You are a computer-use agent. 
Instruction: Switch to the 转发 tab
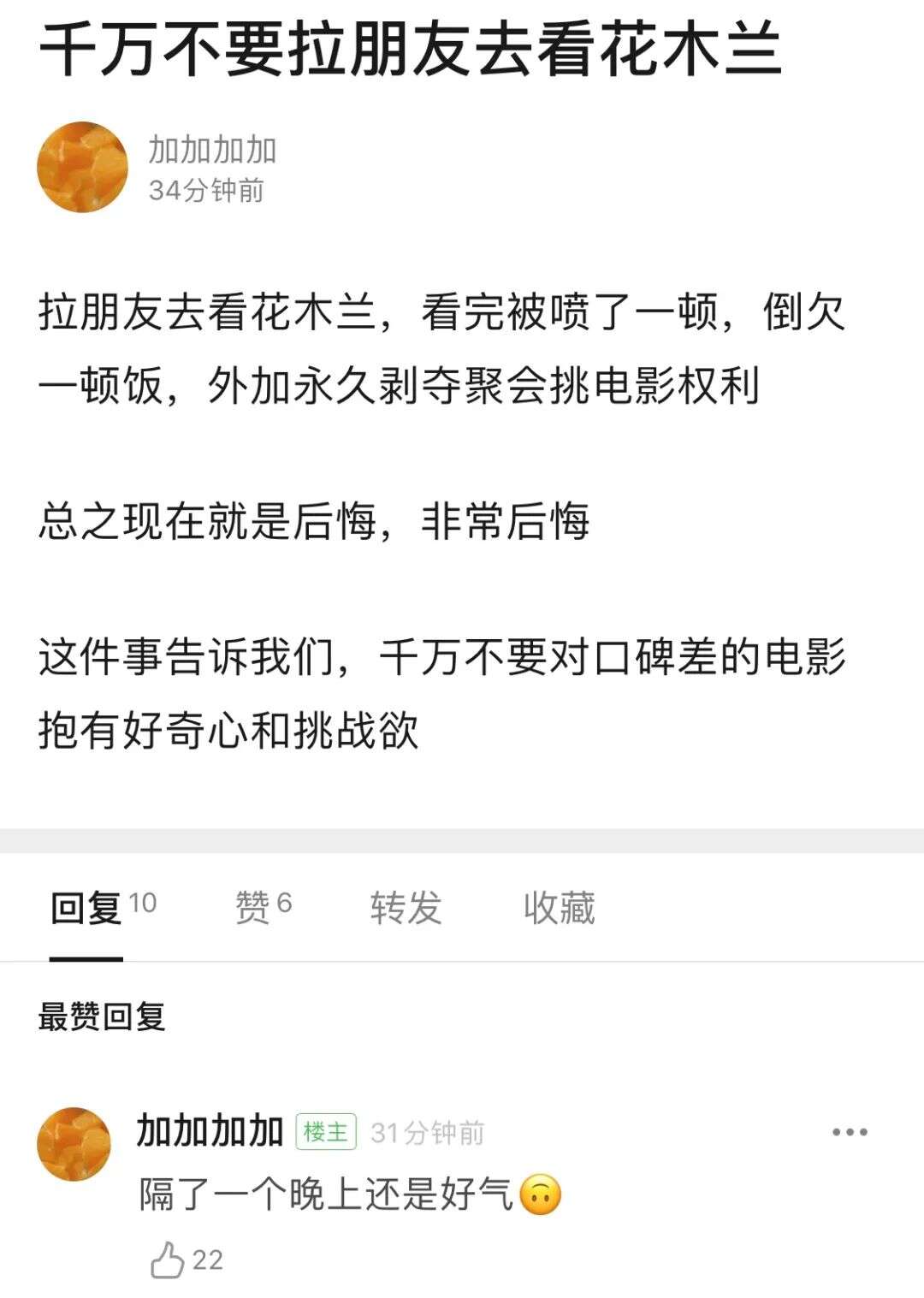(x=406, y=907)
